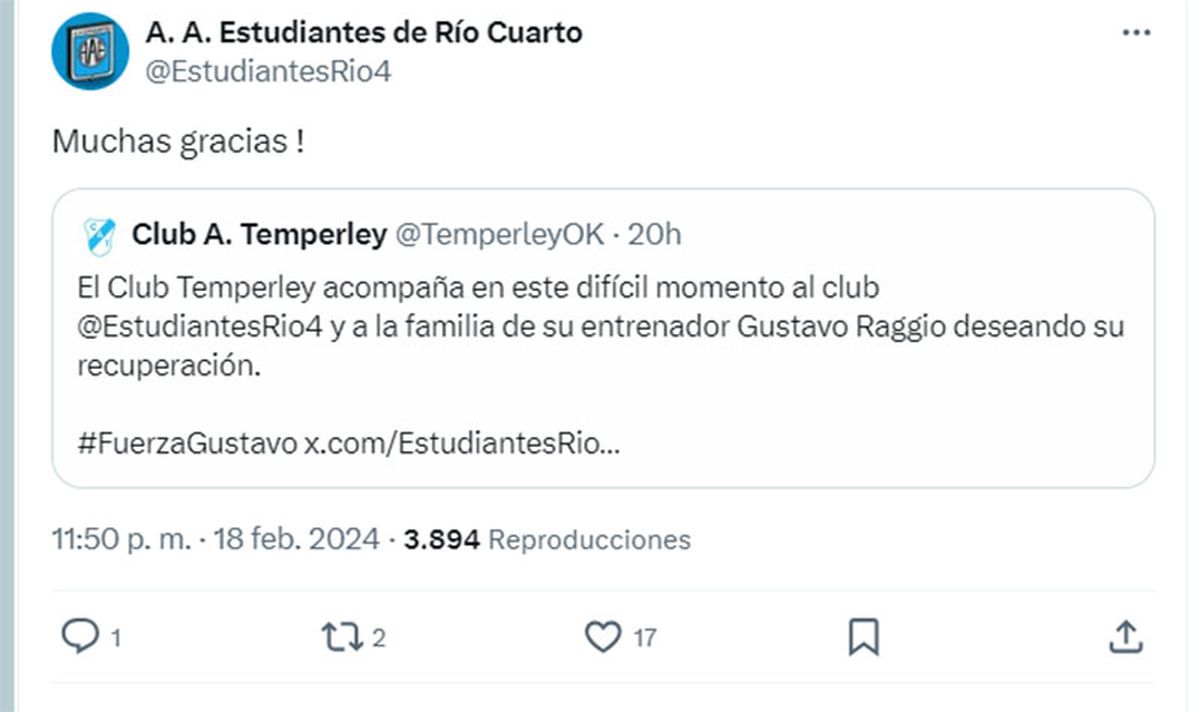This screenshot has width=1200, height=712.
Task: Bookmark this tweet
Action: click(x=863, y=636)
